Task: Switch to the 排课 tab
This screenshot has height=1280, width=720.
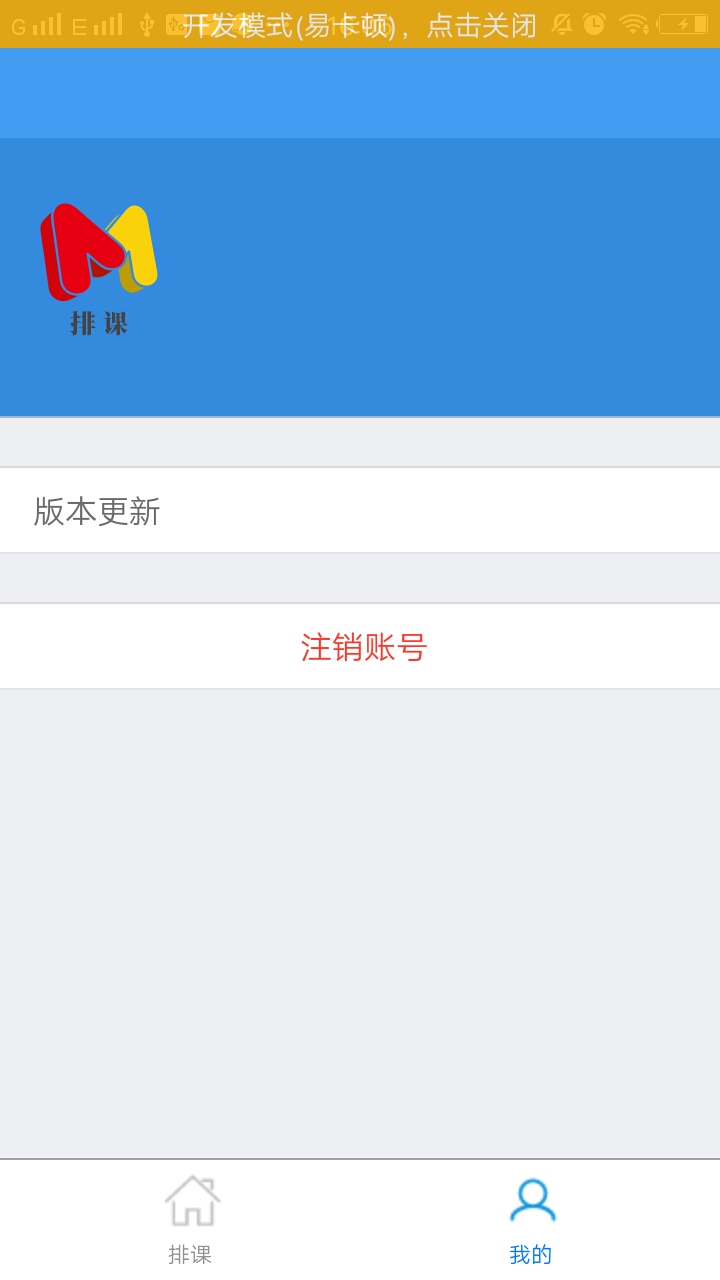Action: pos(190,1220)
